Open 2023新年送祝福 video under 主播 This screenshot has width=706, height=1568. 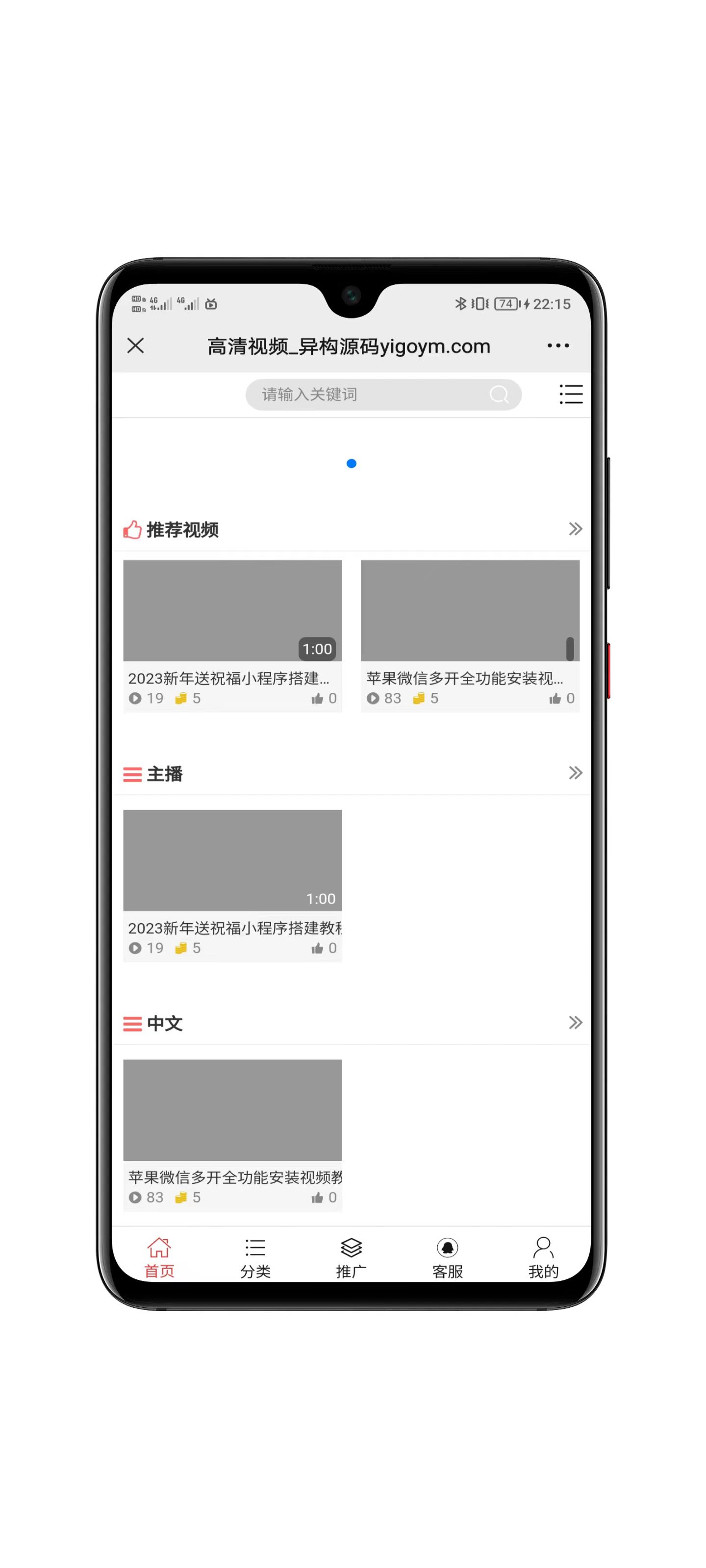tap(232, 860)
